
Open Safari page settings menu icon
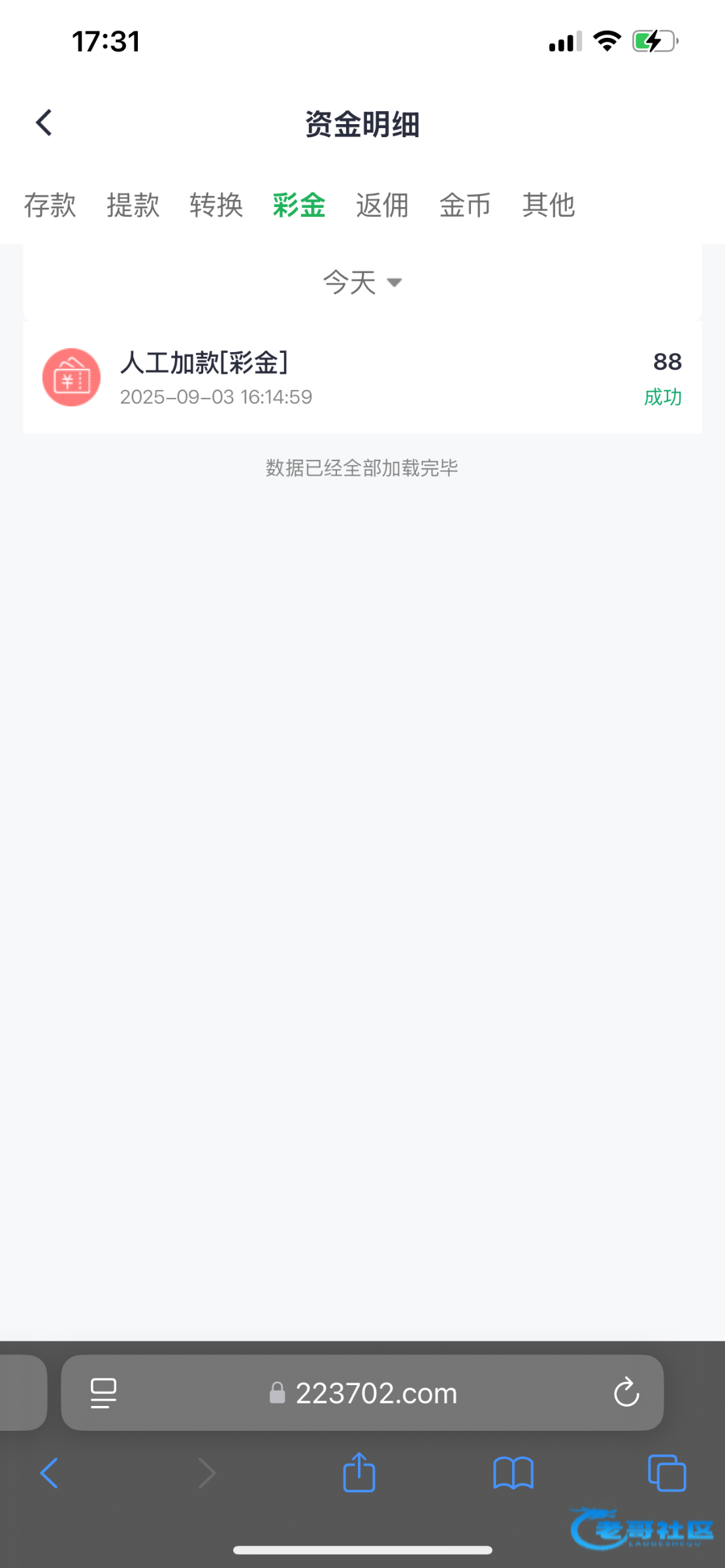pos(103,1394)
